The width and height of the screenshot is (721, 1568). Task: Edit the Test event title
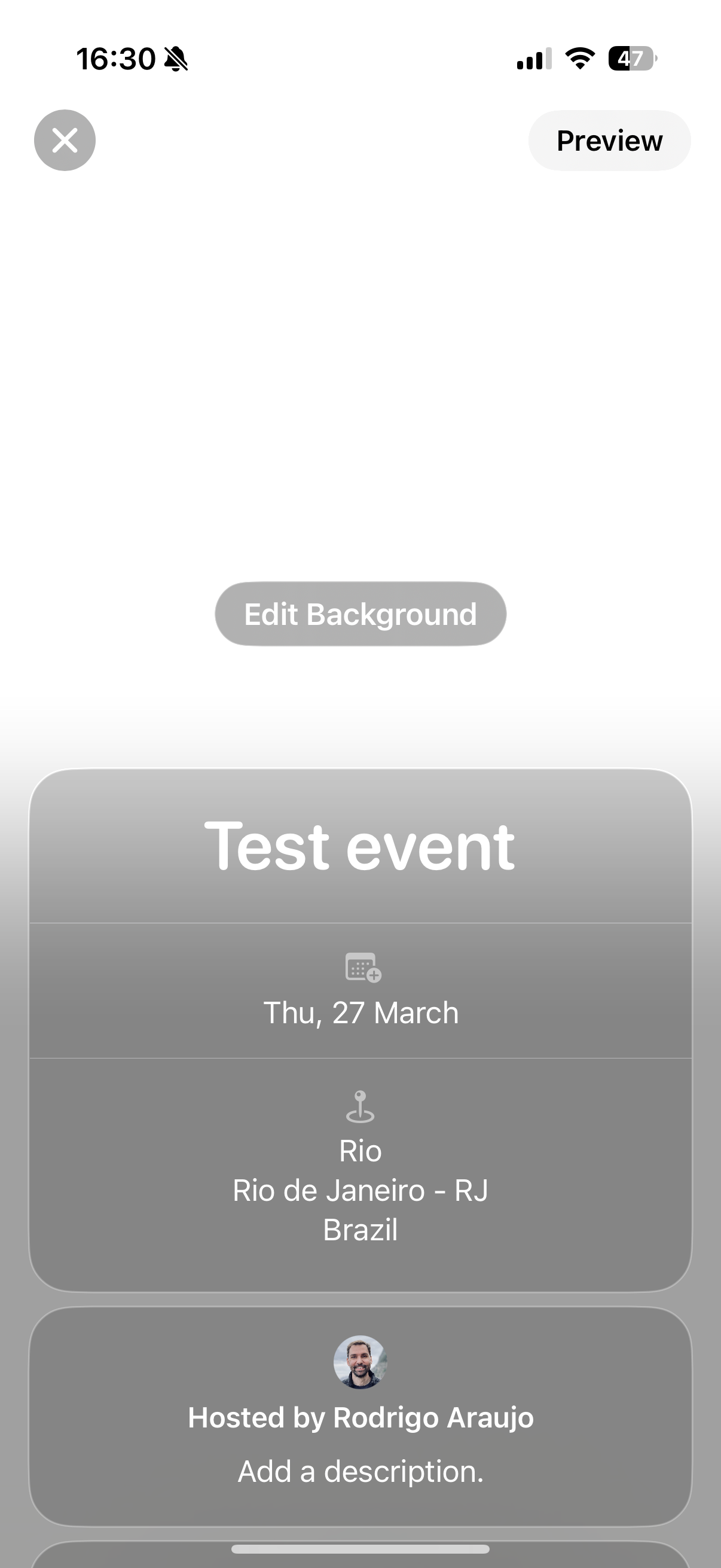tap(360, 847)
